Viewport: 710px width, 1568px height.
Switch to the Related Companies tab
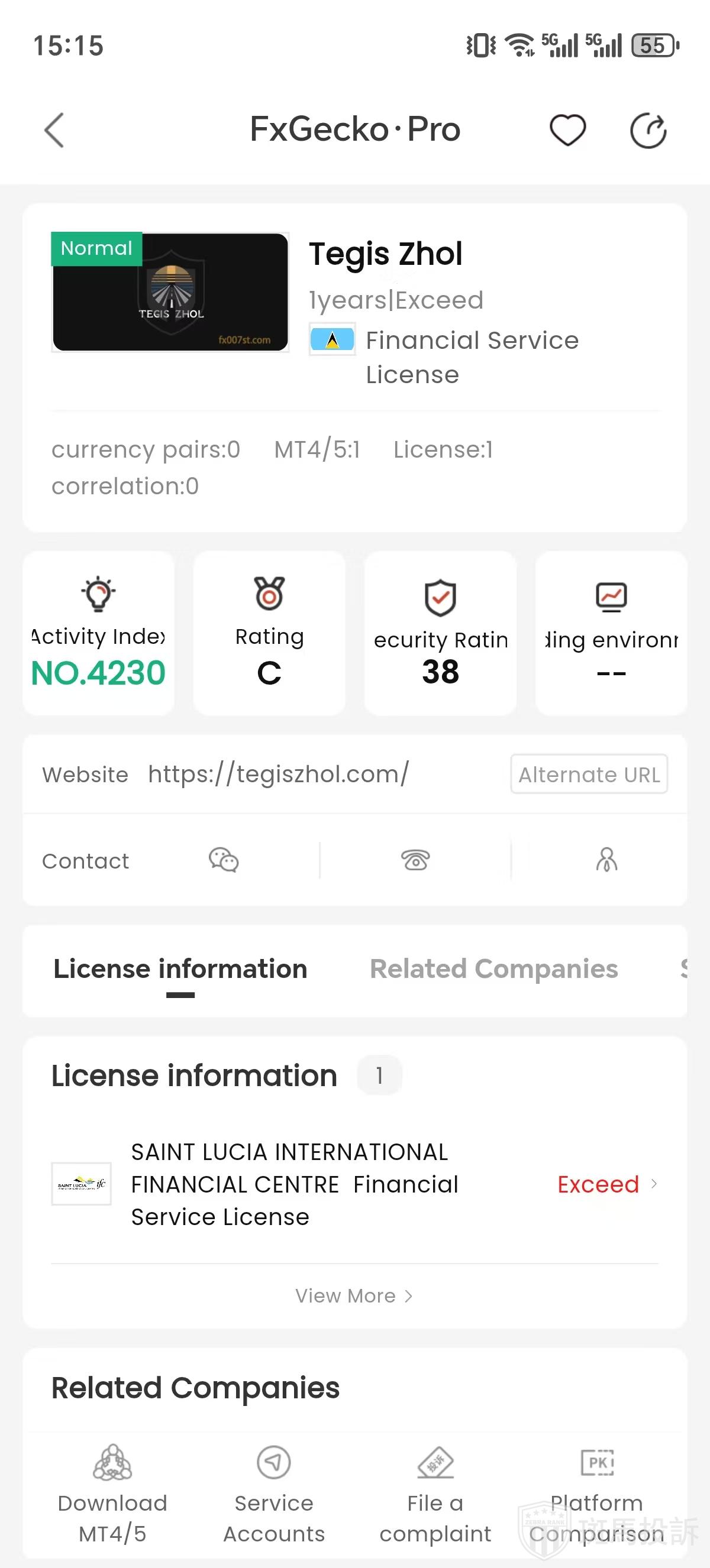pos(494,969)
